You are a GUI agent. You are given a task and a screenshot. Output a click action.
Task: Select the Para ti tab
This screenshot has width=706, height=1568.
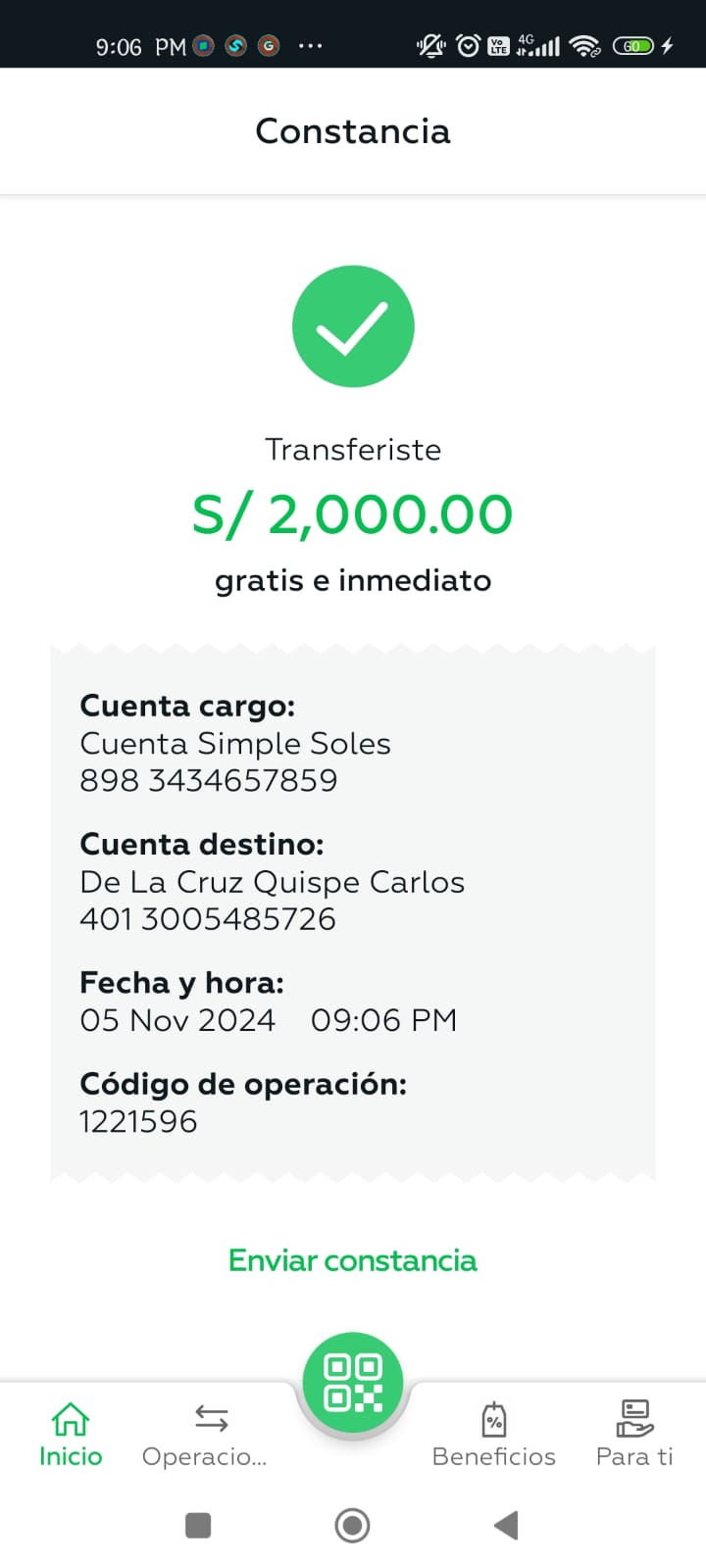[634, 1435]
